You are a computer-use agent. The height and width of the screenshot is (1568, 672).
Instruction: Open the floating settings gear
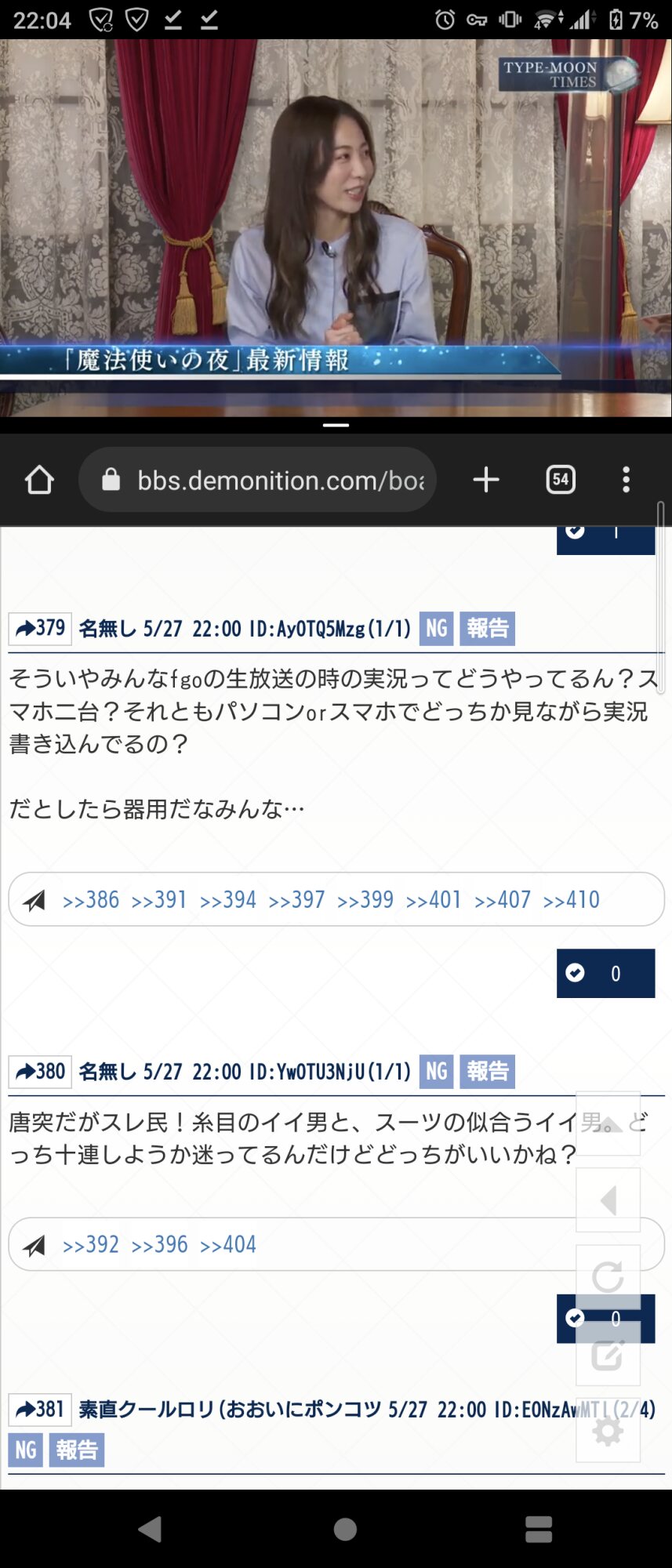tap(608, 1431)
